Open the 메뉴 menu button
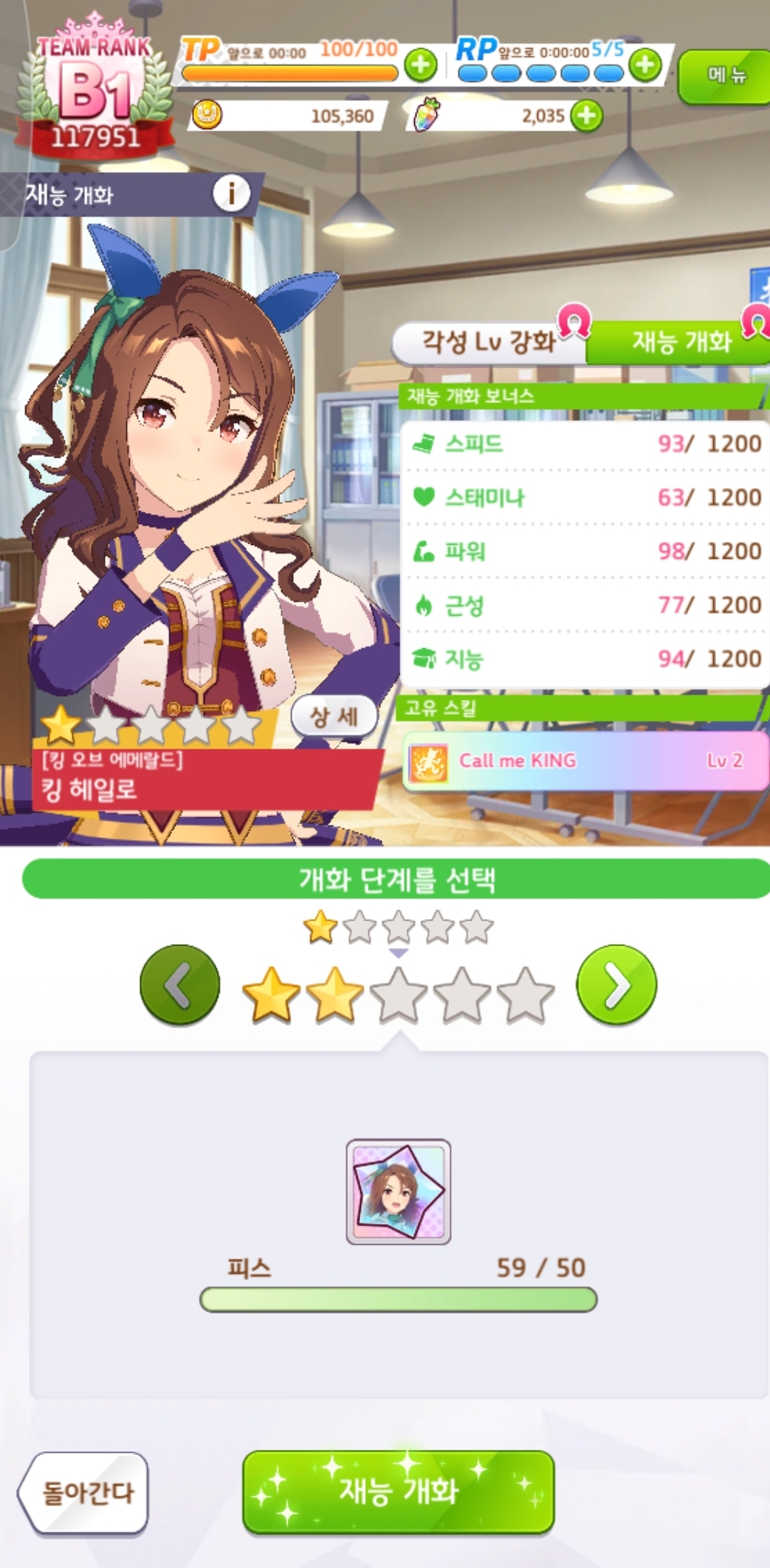This screenshot has height=1568, width=770. click(x=725, y=75)
